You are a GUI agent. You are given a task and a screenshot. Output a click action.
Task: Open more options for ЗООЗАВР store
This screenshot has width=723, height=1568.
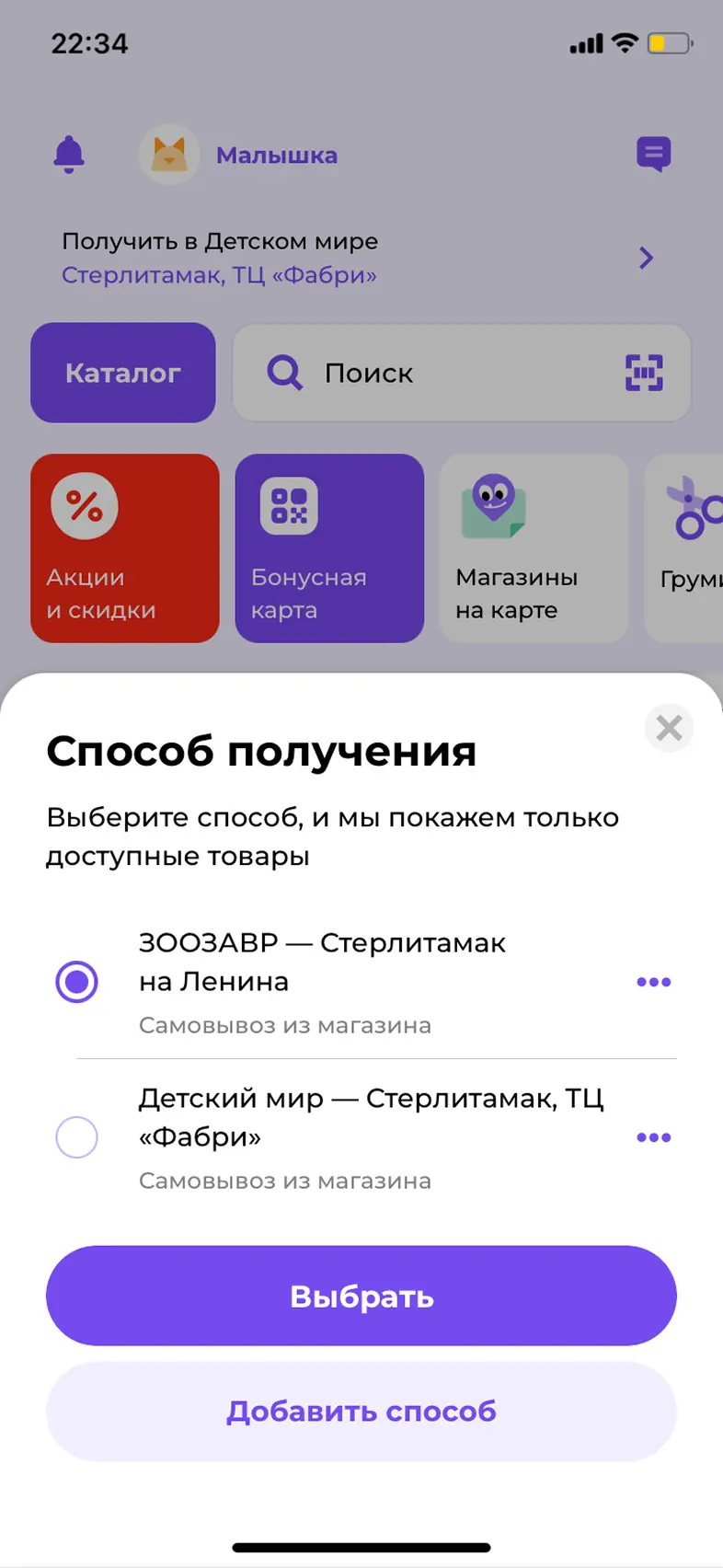[653, 982]
